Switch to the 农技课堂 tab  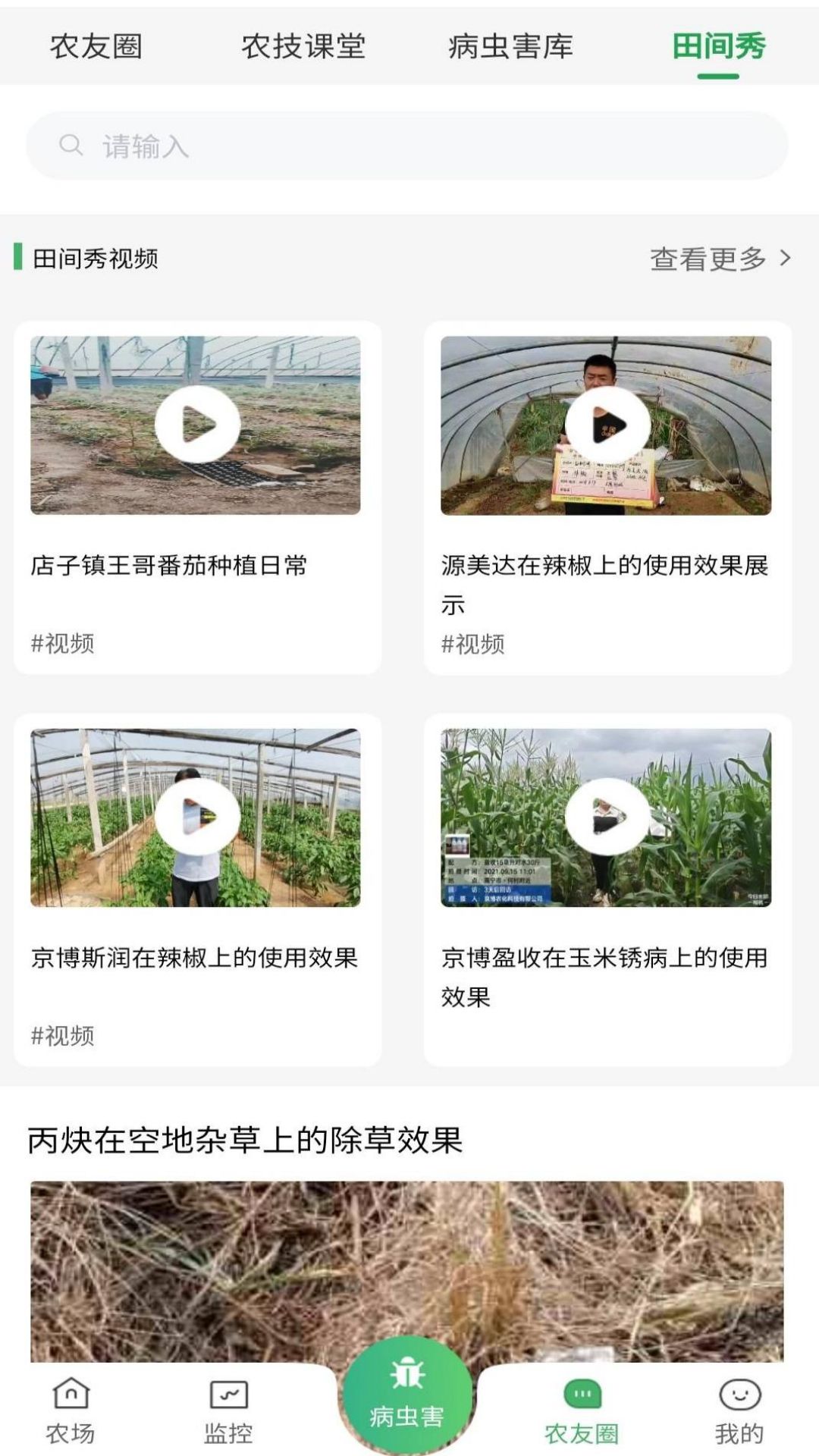303,45
